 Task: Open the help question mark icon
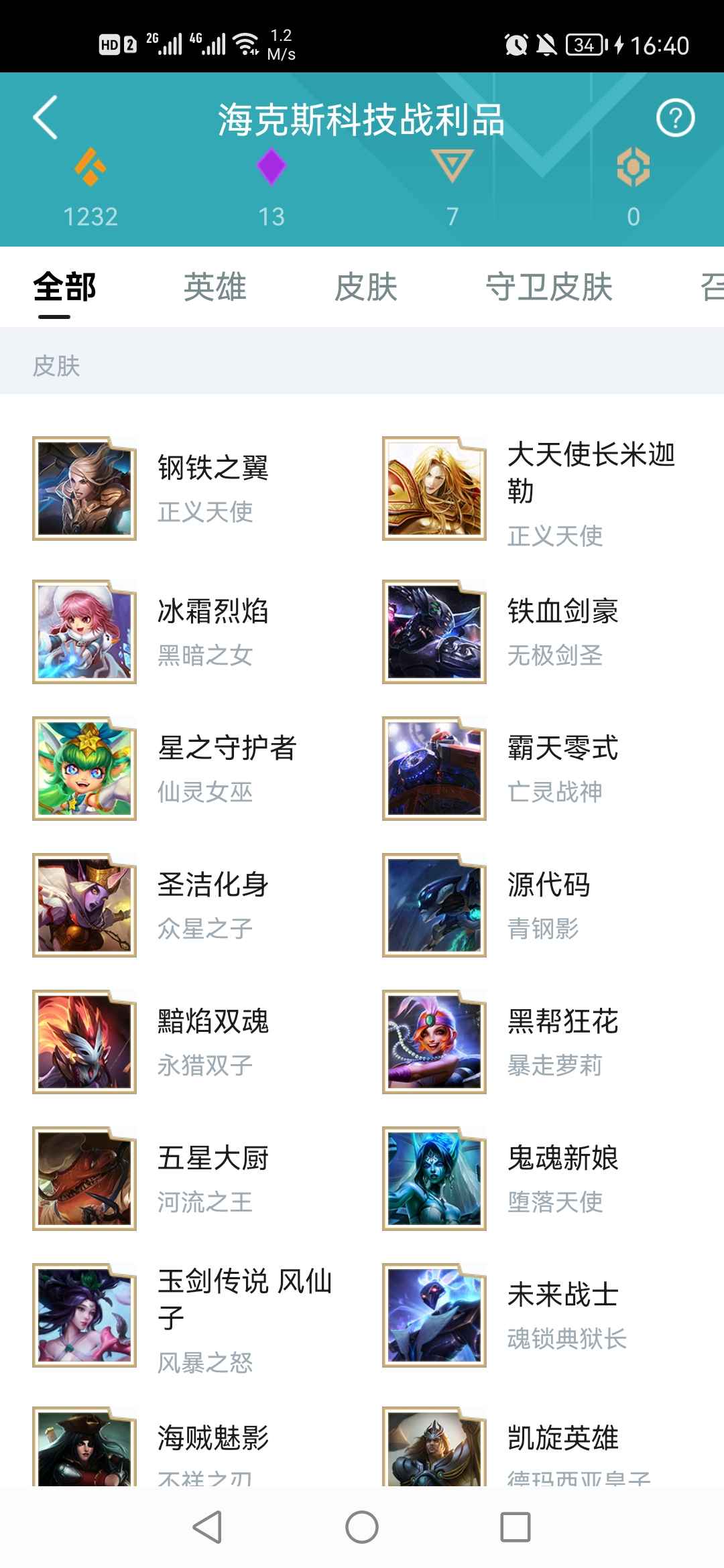click(x=675, y=118)
